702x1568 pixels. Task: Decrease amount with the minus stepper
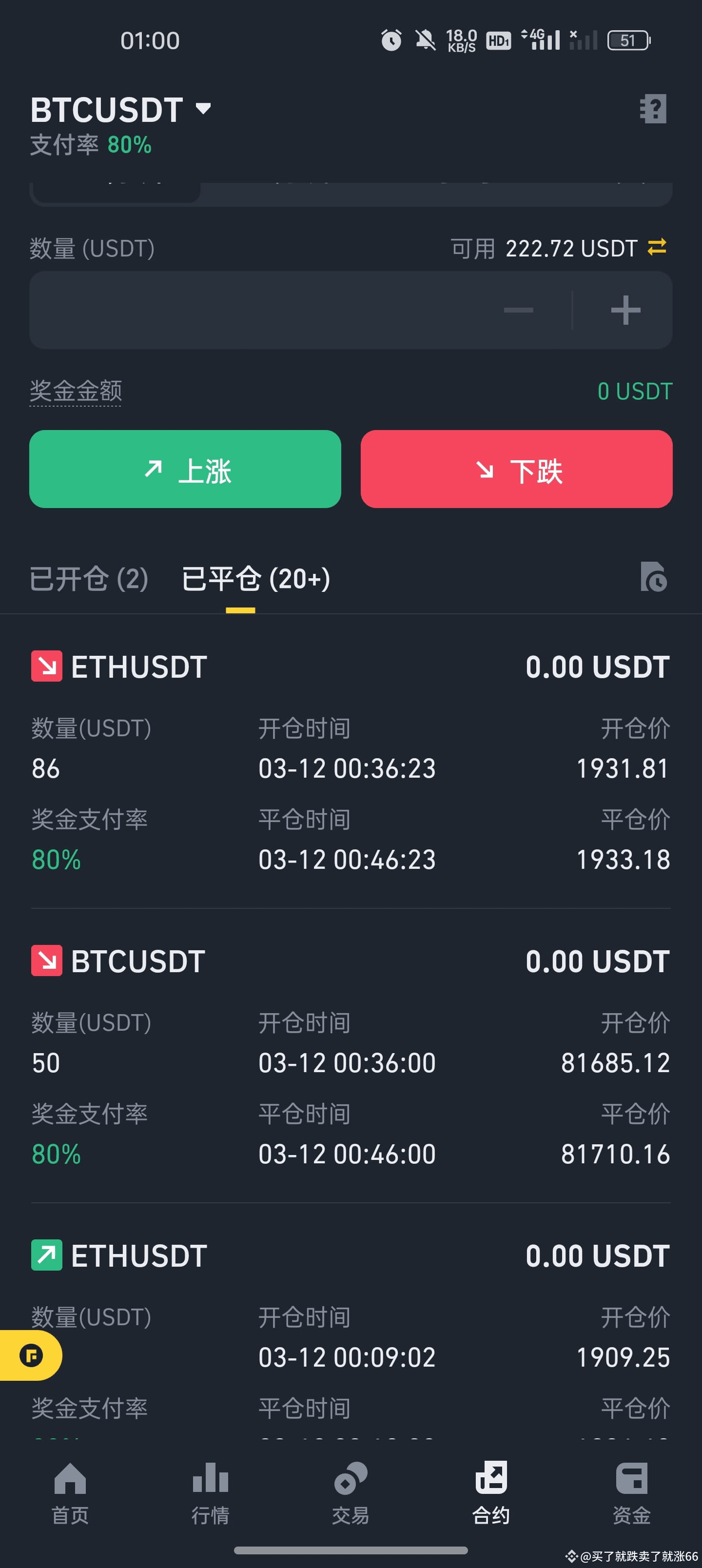point(519,311)
